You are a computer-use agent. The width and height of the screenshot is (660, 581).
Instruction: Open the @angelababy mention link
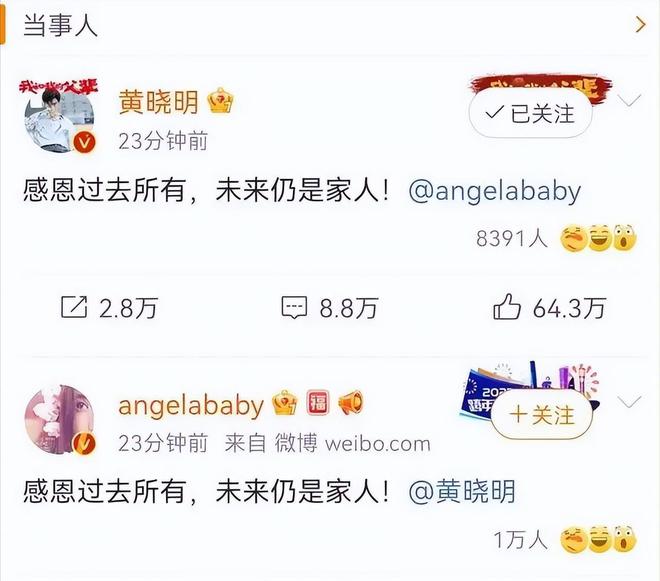[494, 191]
